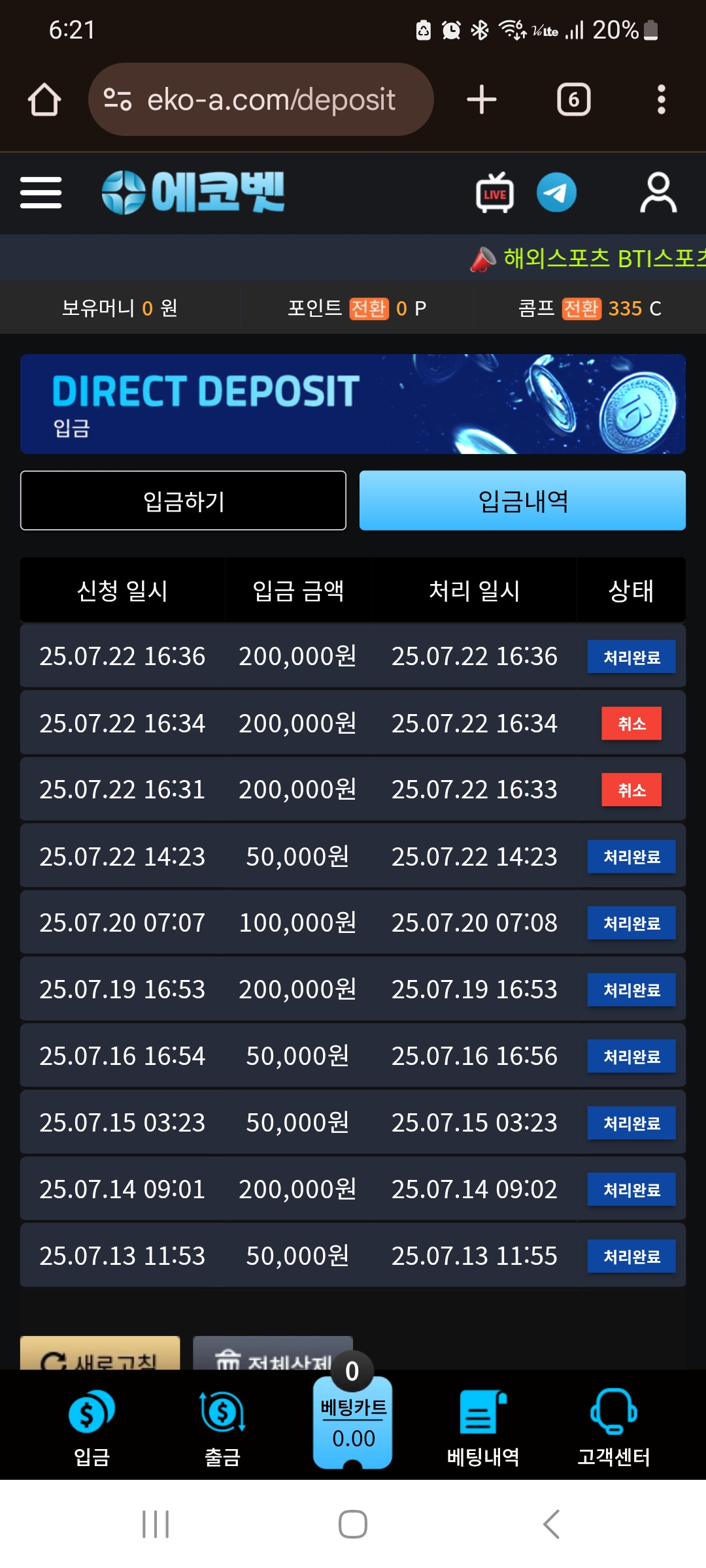Switch to the 입금하기 tab
The width and height of the screenshot is (706, 1568).
(183, 500)
